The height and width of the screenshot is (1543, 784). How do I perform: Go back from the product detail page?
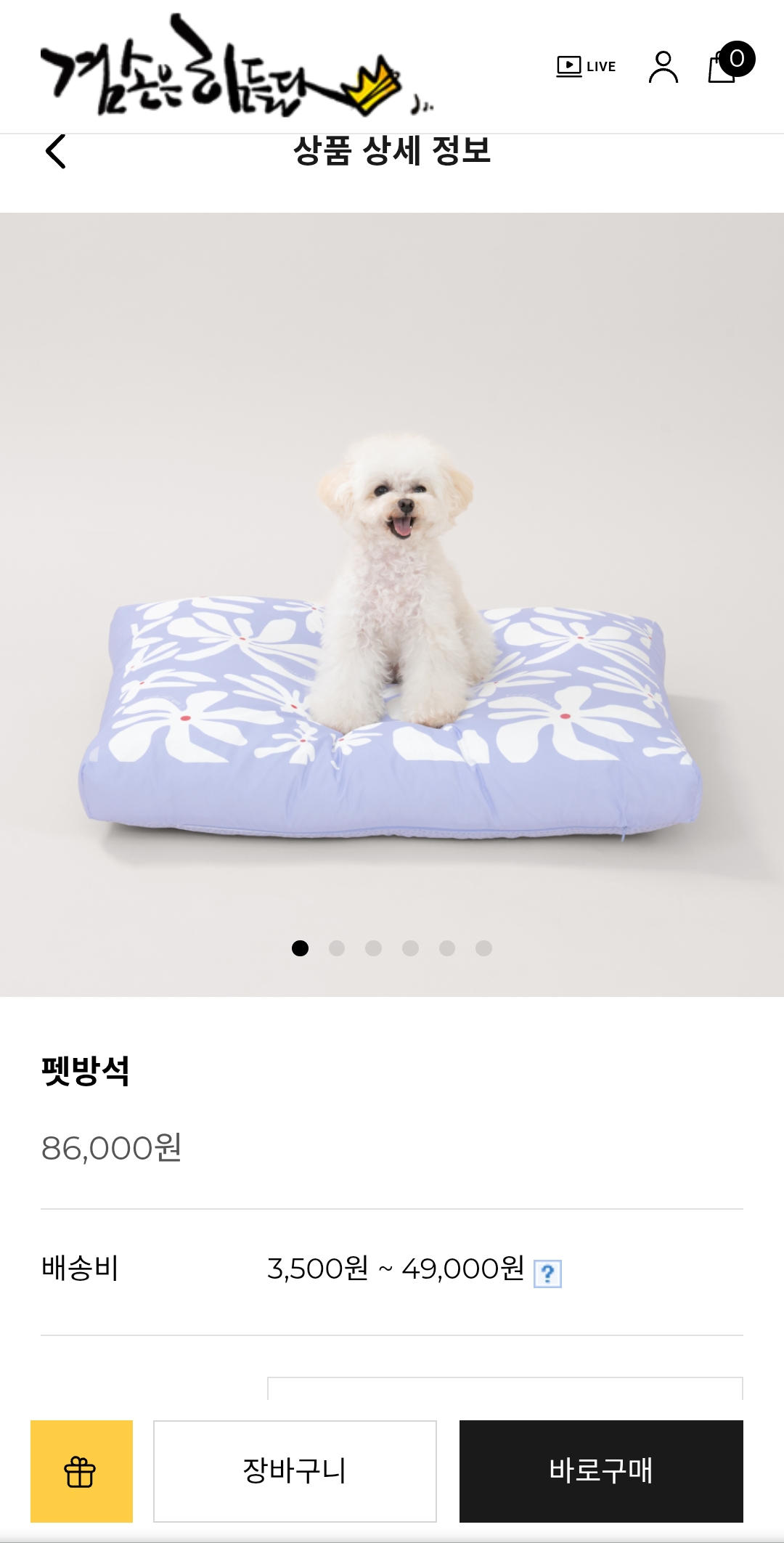coord(56,152)
